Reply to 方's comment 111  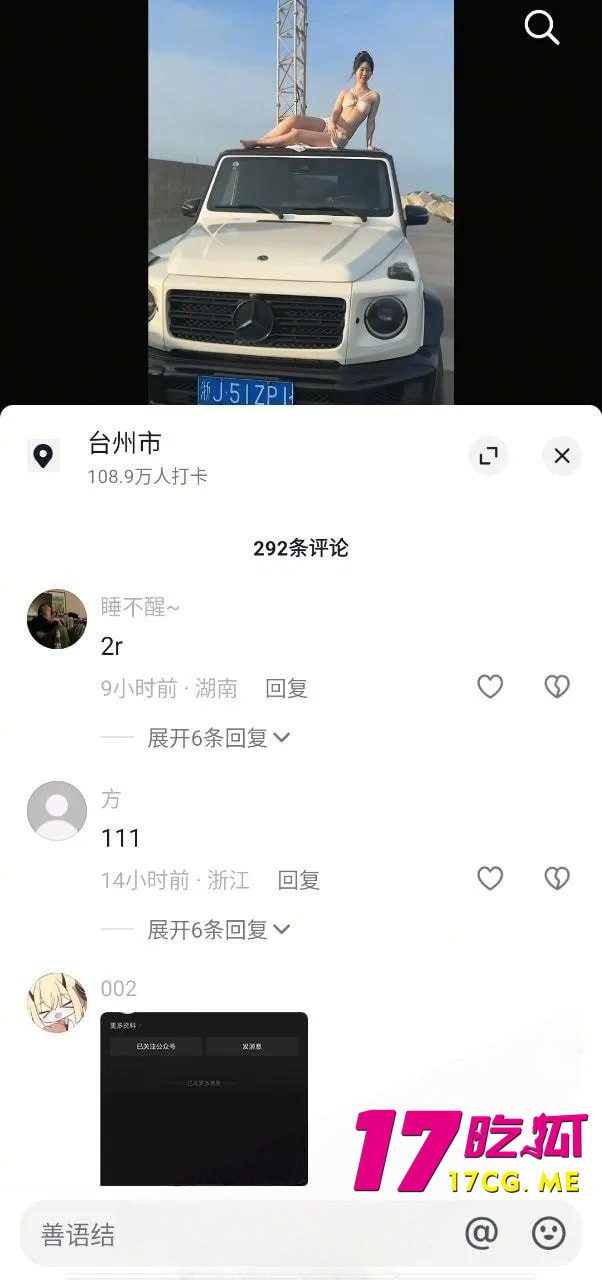[298, 880]
